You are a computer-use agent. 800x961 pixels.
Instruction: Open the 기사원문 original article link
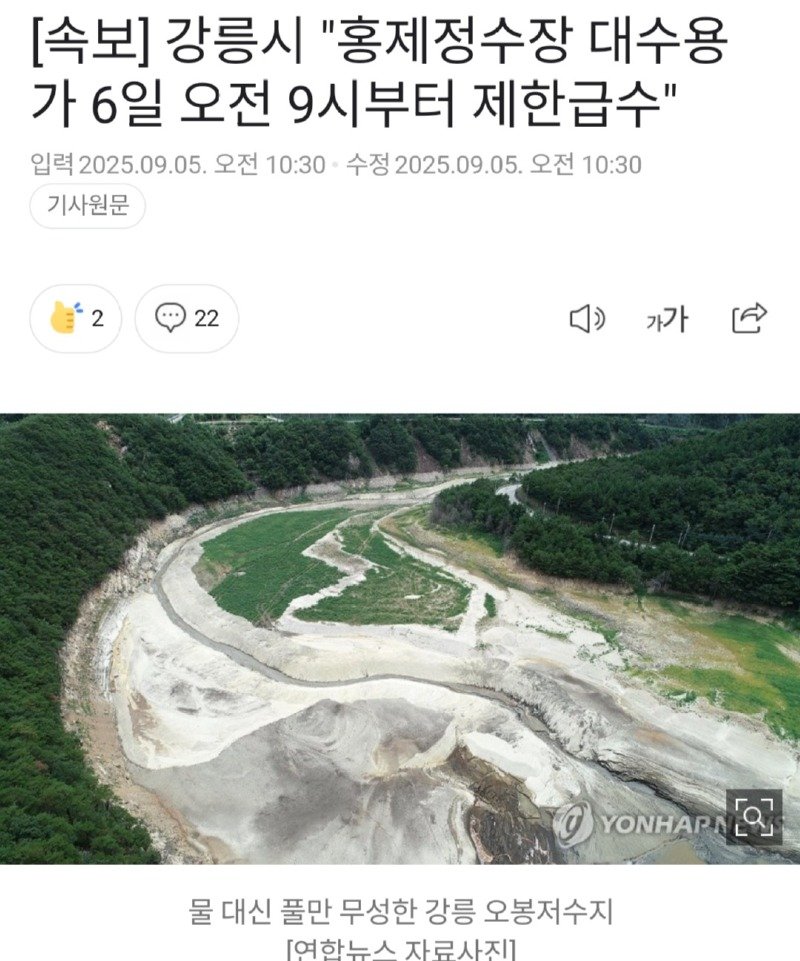[x=88, y=207]
